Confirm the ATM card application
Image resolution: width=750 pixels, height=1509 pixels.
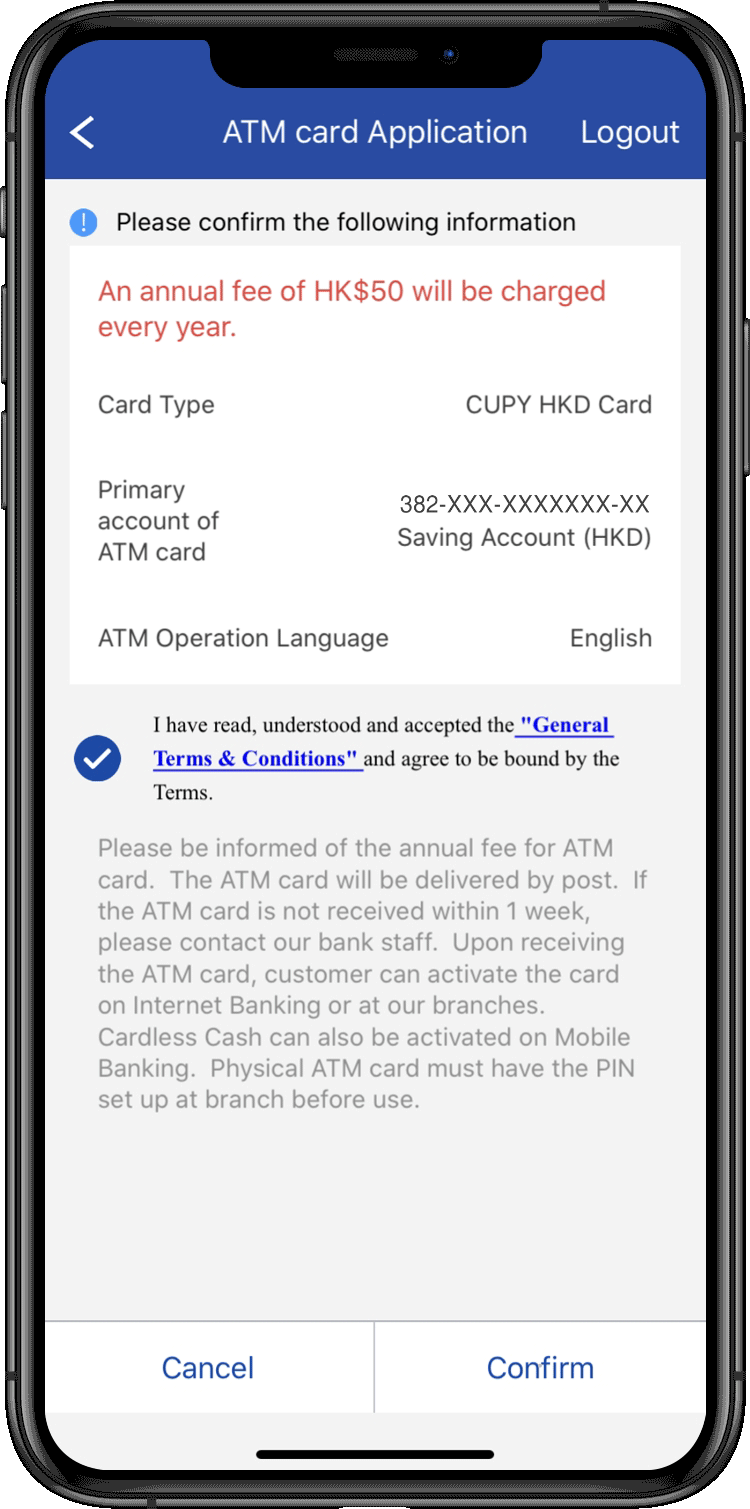point(540,1367)
